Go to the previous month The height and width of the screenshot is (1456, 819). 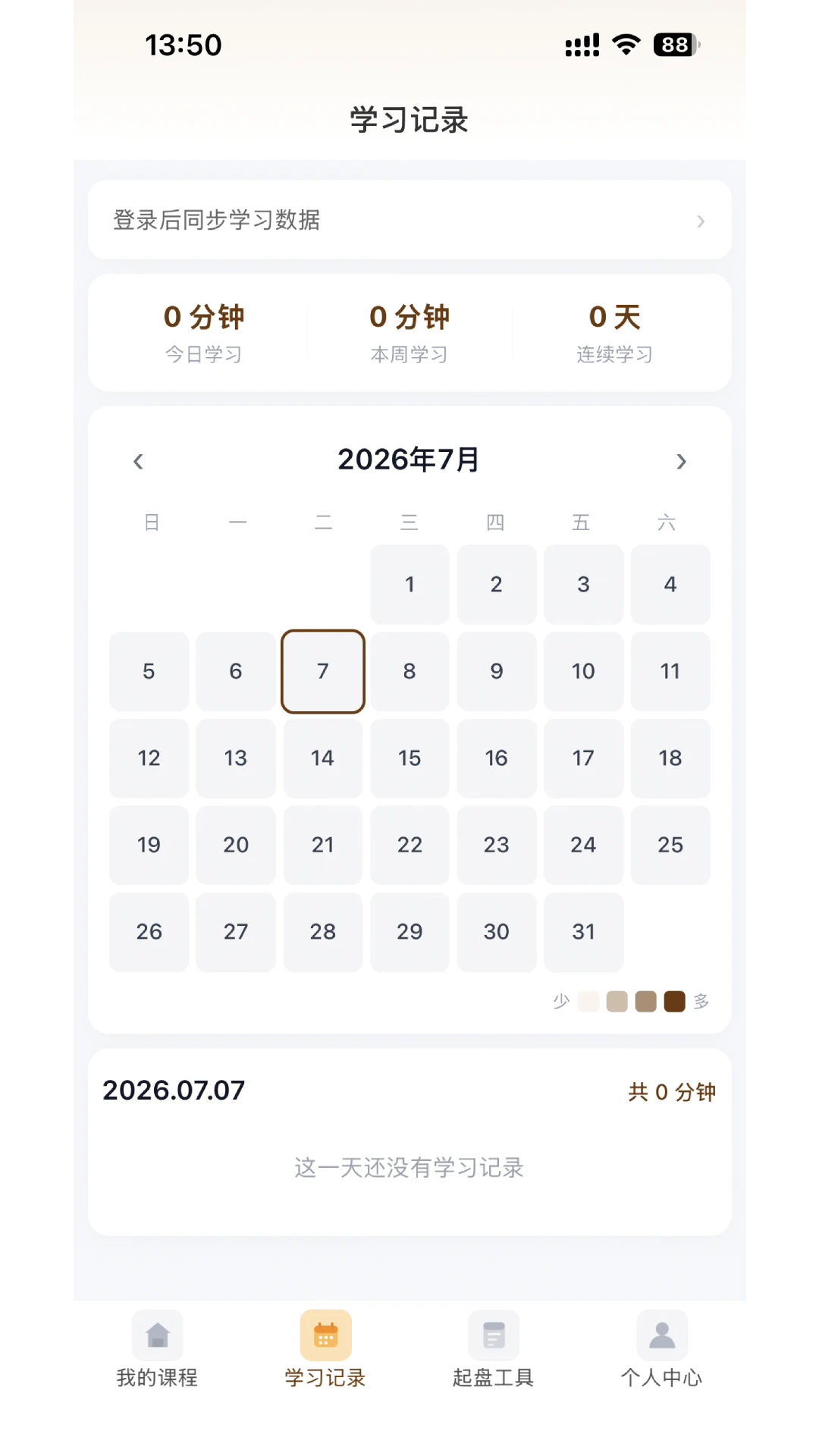tap(138, 461)
